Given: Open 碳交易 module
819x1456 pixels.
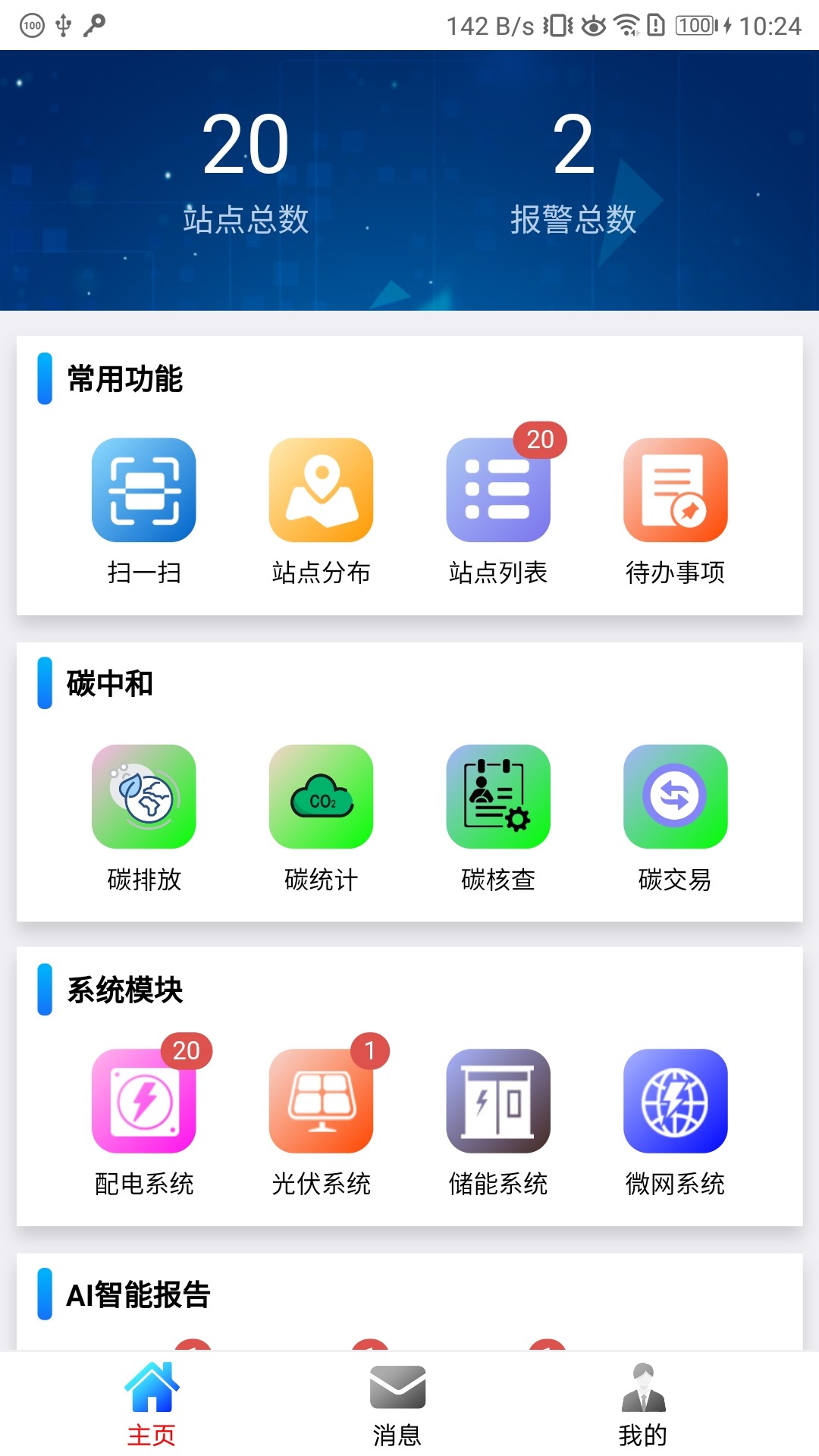Looking at the screenshot, I should pos(675,796).
